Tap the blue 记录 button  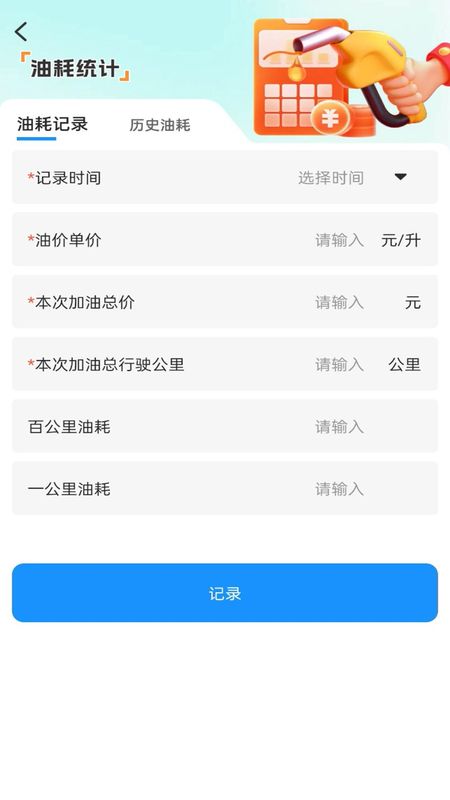point(225,593)
